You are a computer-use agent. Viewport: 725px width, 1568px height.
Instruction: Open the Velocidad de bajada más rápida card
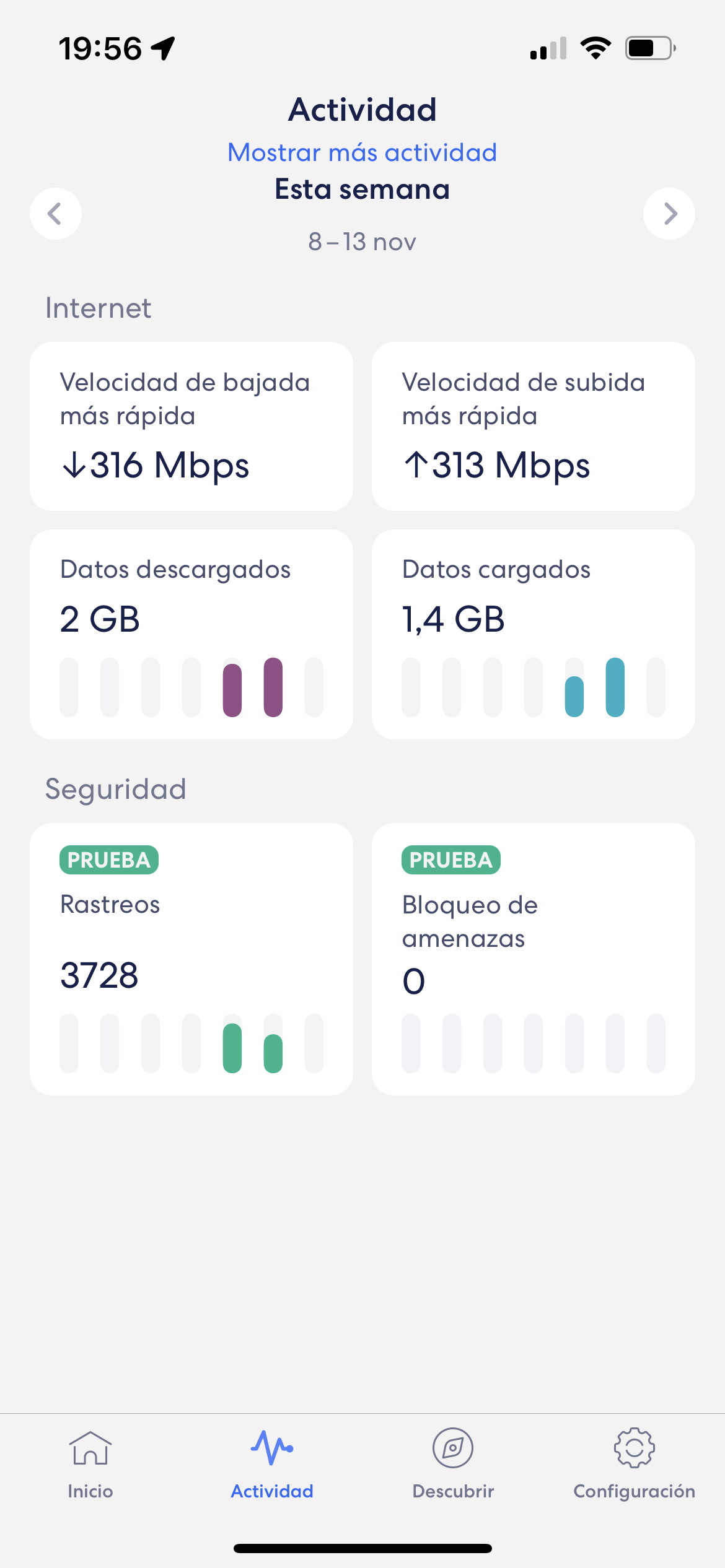click(191, 426)
